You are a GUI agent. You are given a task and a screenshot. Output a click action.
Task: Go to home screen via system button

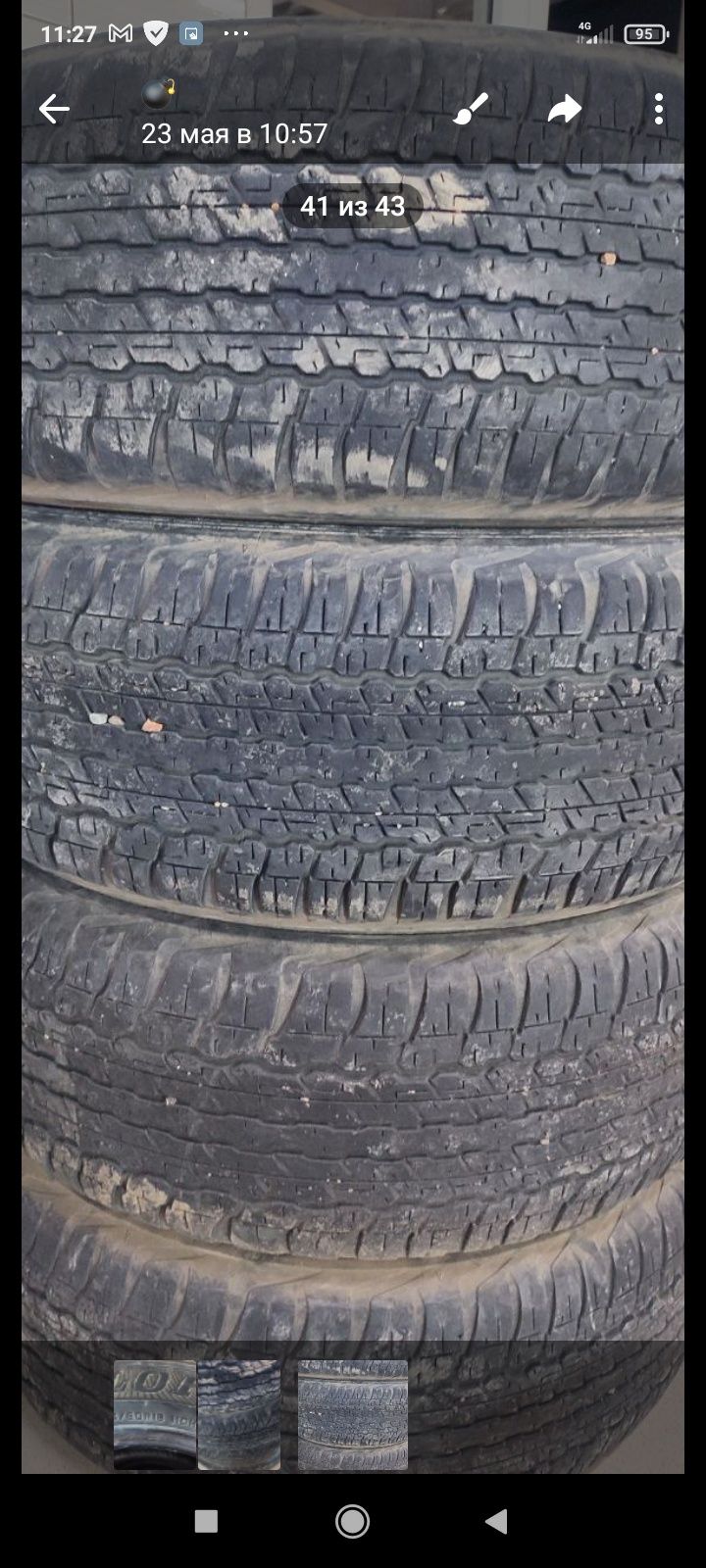coord(352,1521)
